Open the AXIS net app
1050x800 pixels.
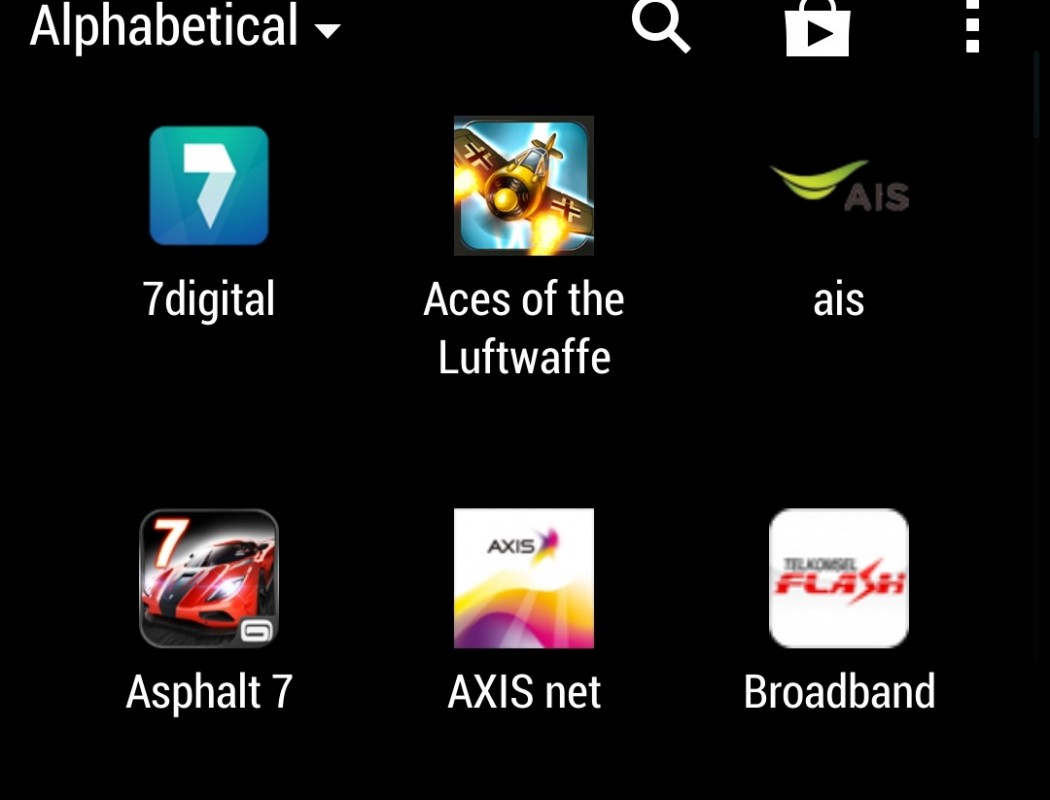[x=524, y=579]
